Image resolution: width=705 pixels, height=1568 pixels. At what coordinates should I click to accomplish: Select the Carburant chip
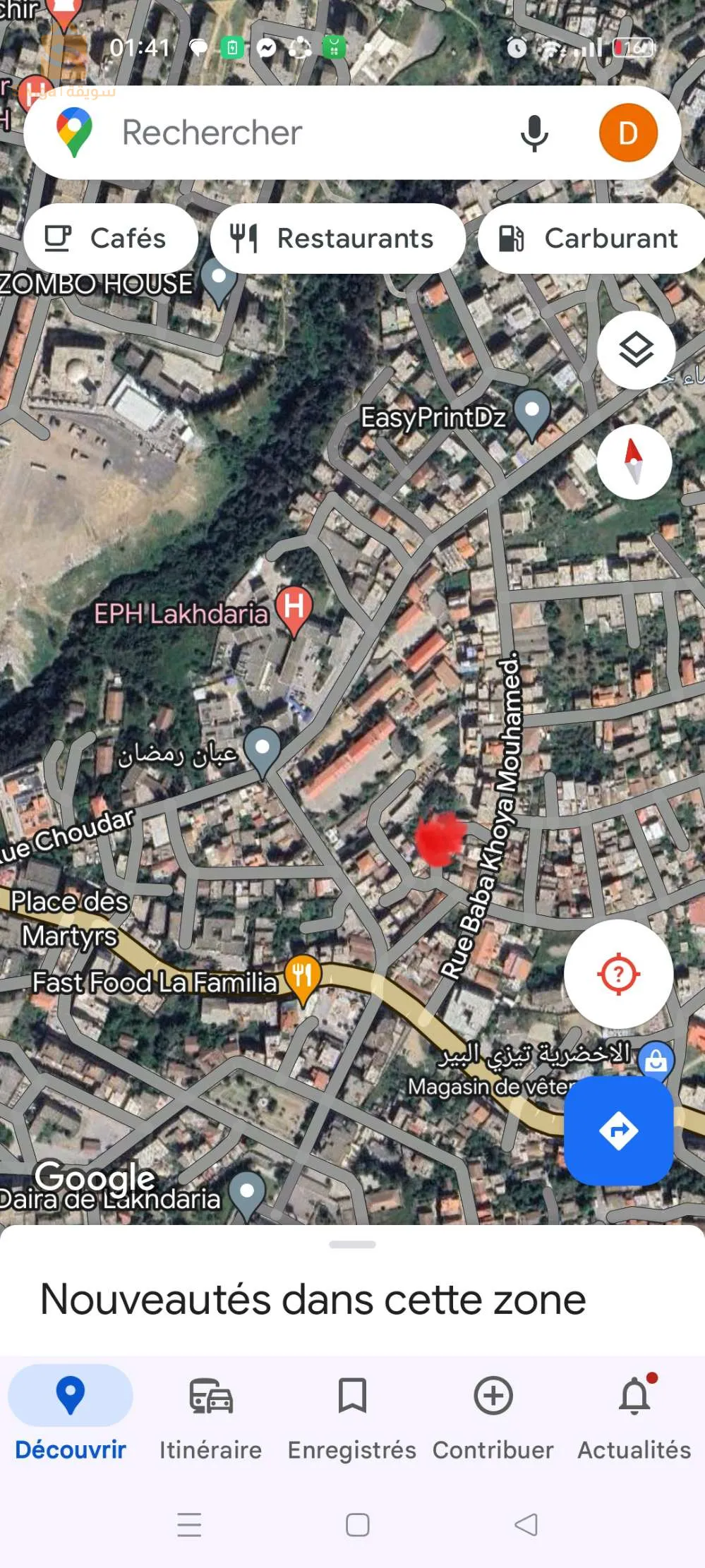pos(591,239)
